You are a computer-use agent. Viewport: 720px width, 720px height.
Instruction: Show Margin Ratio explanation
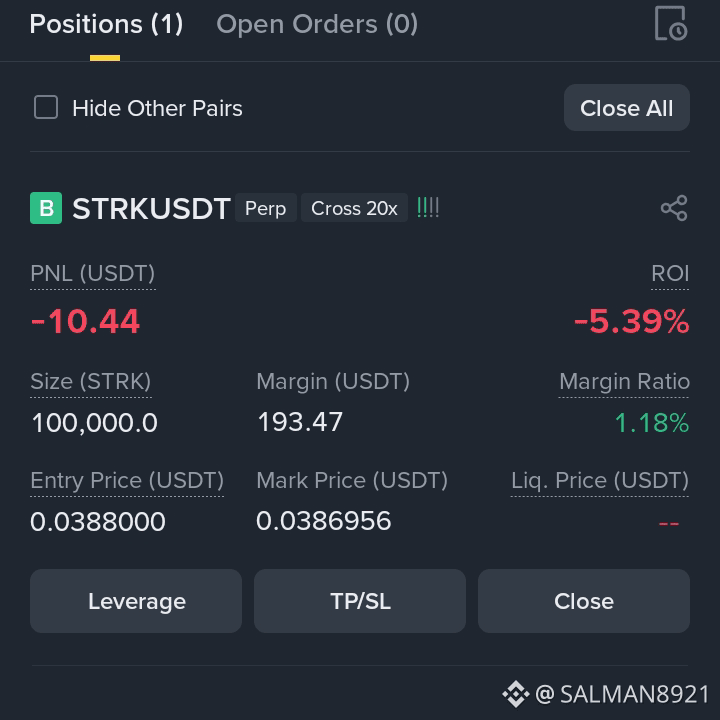pyautogui.click(x=624, y=382)
